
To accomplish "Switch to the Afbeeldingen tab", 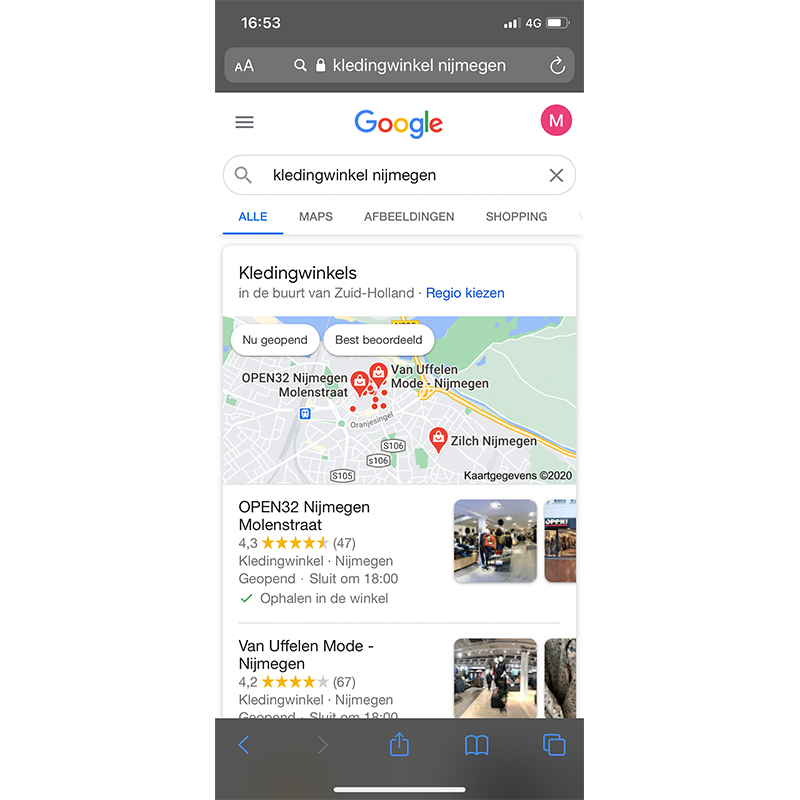I will coord(409,216).
